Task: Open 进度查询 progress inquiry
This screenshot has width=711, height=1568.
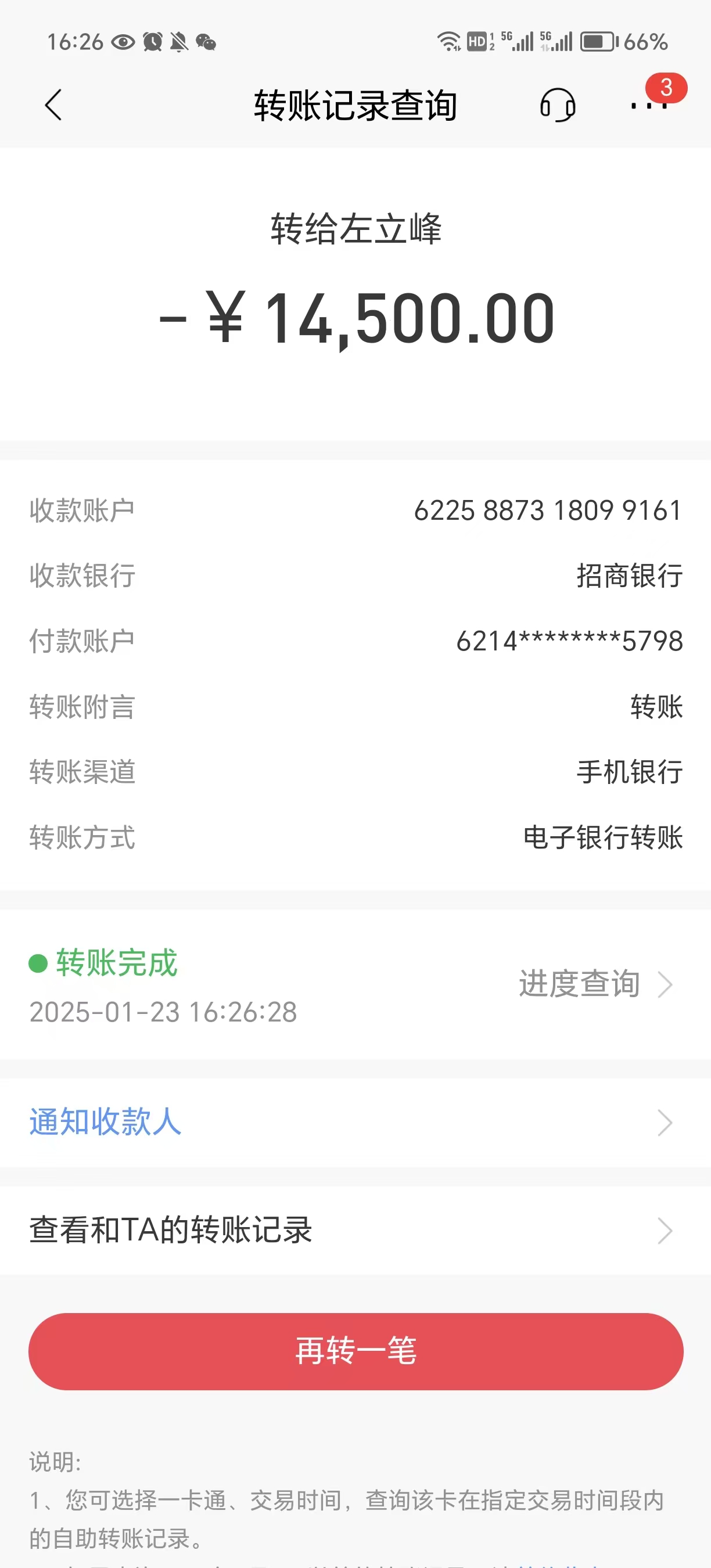Action: click(x=595, y=984)
